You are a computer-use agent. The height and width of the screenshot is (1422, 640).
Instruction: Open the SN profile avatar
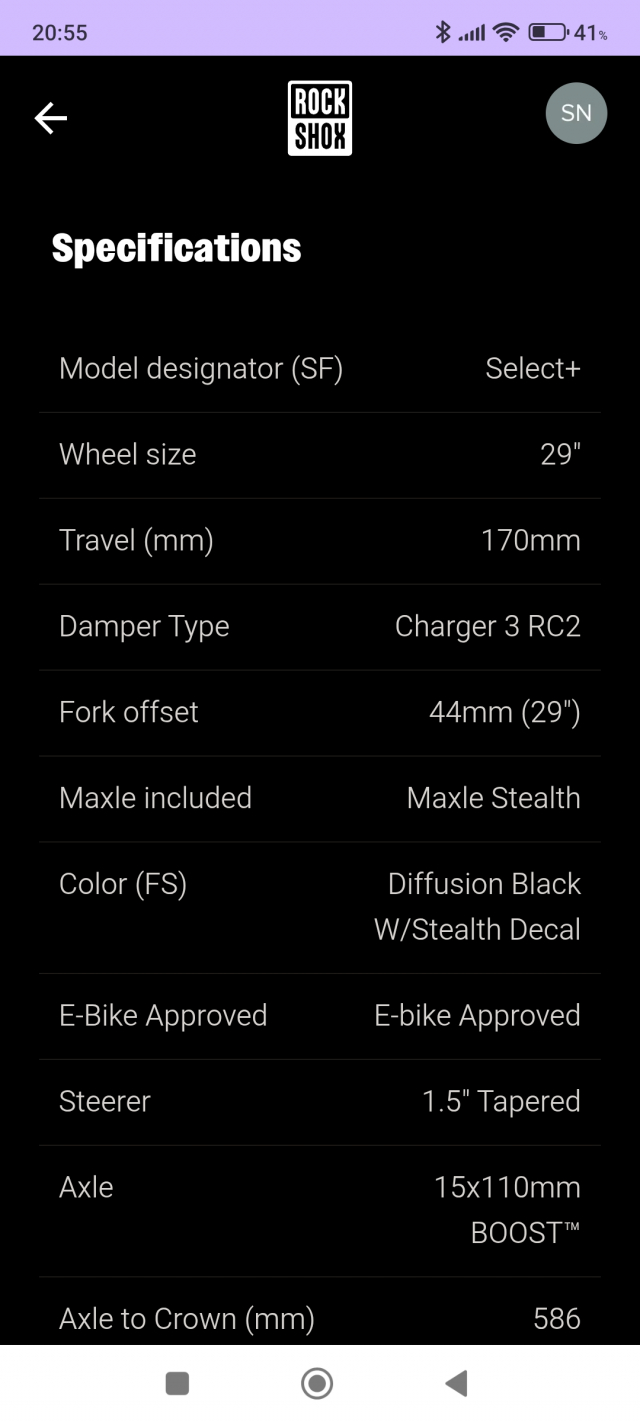click(576, 113)
